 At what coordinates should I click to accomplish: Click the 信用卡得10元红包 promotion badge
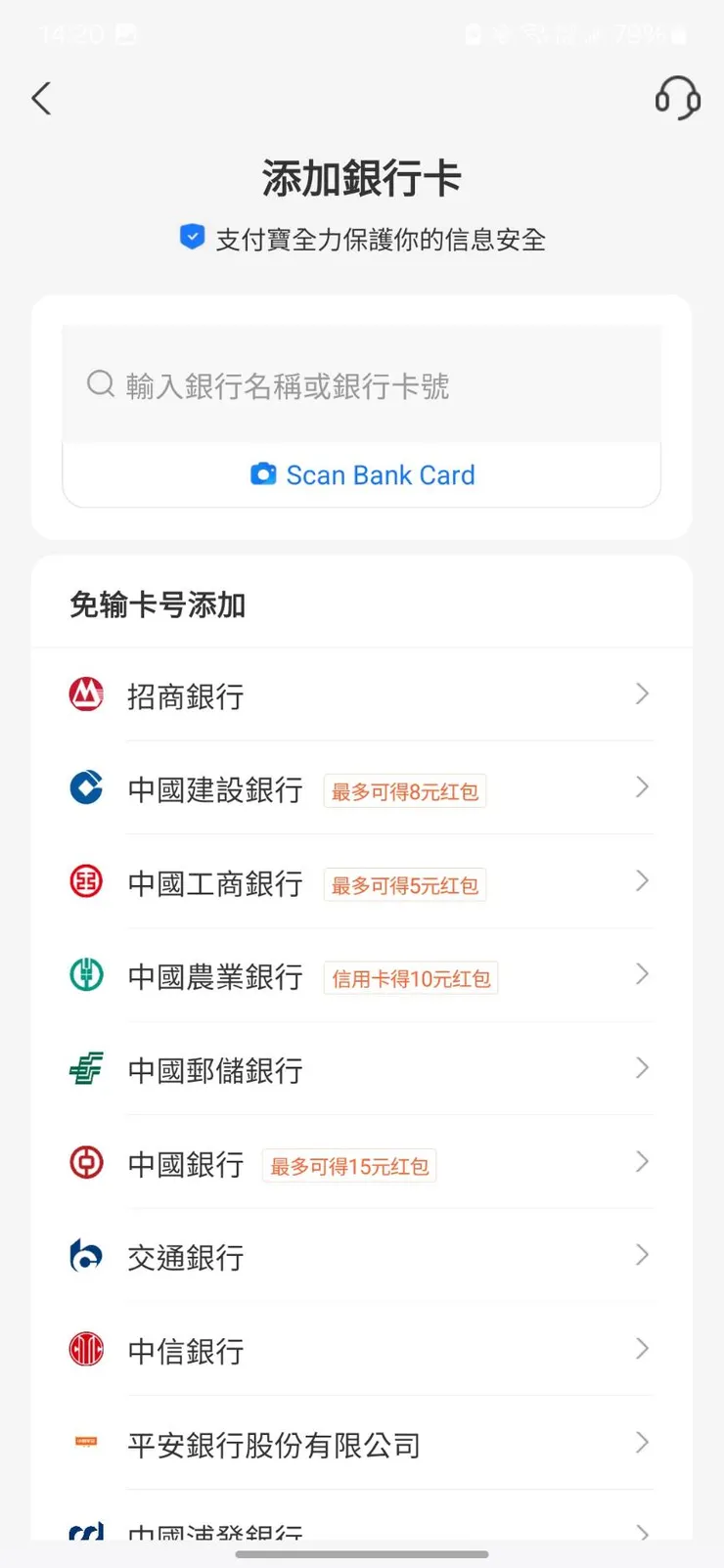(411, 977)
